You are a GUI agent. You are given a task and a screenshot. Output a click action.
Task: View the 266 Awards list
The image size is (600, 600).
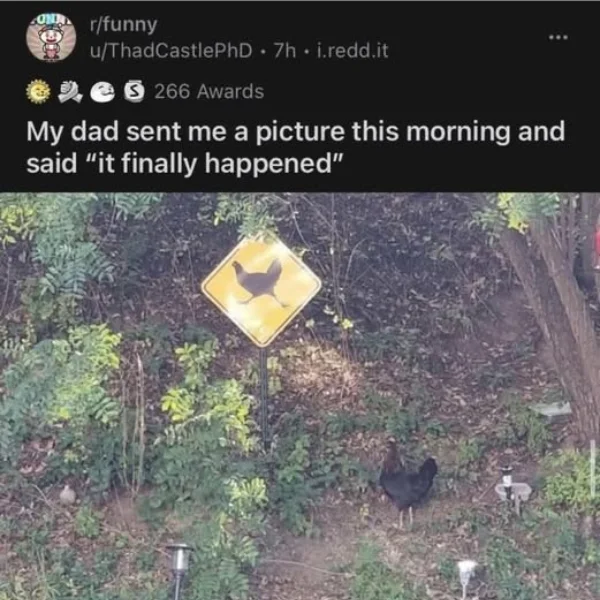point(209,91)
